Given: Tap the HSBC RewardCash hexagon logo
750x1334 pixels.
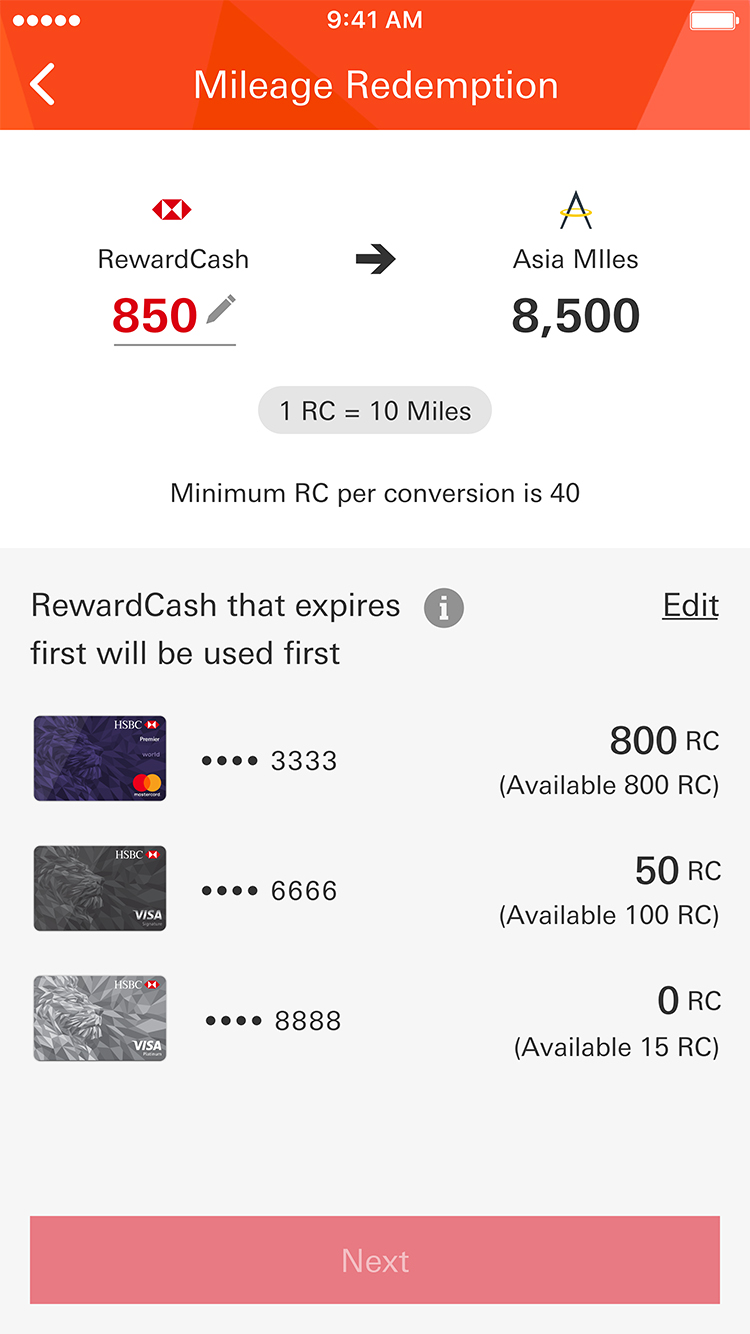Looking at the screenshot, I should pos(173,209).
